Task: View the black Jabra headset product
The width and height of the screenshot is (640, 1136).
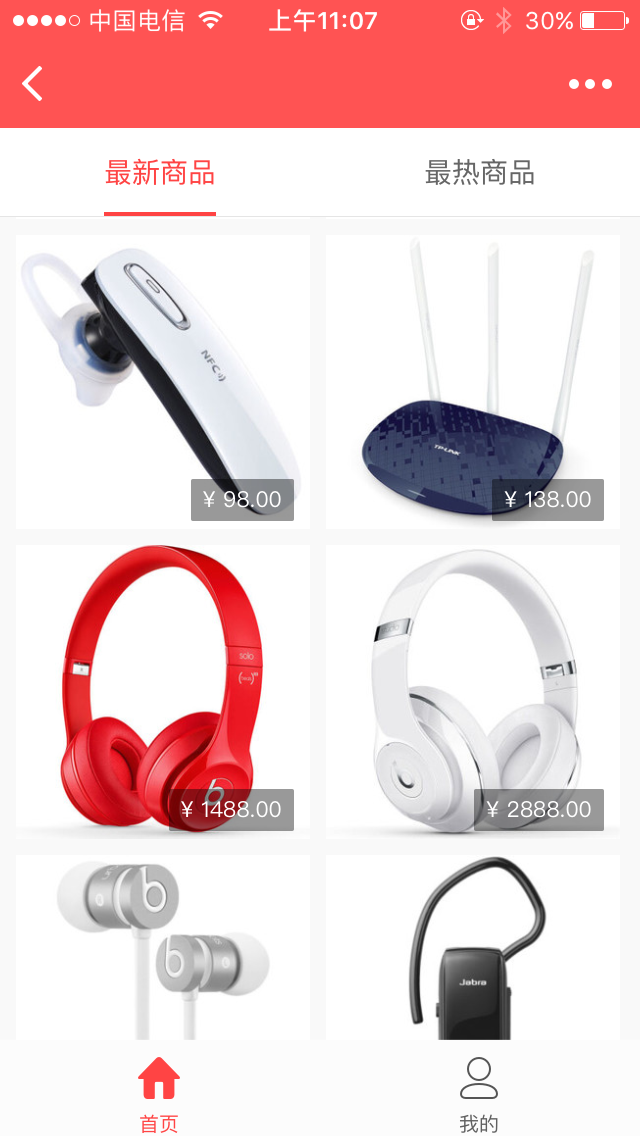Action: [473, 947]
